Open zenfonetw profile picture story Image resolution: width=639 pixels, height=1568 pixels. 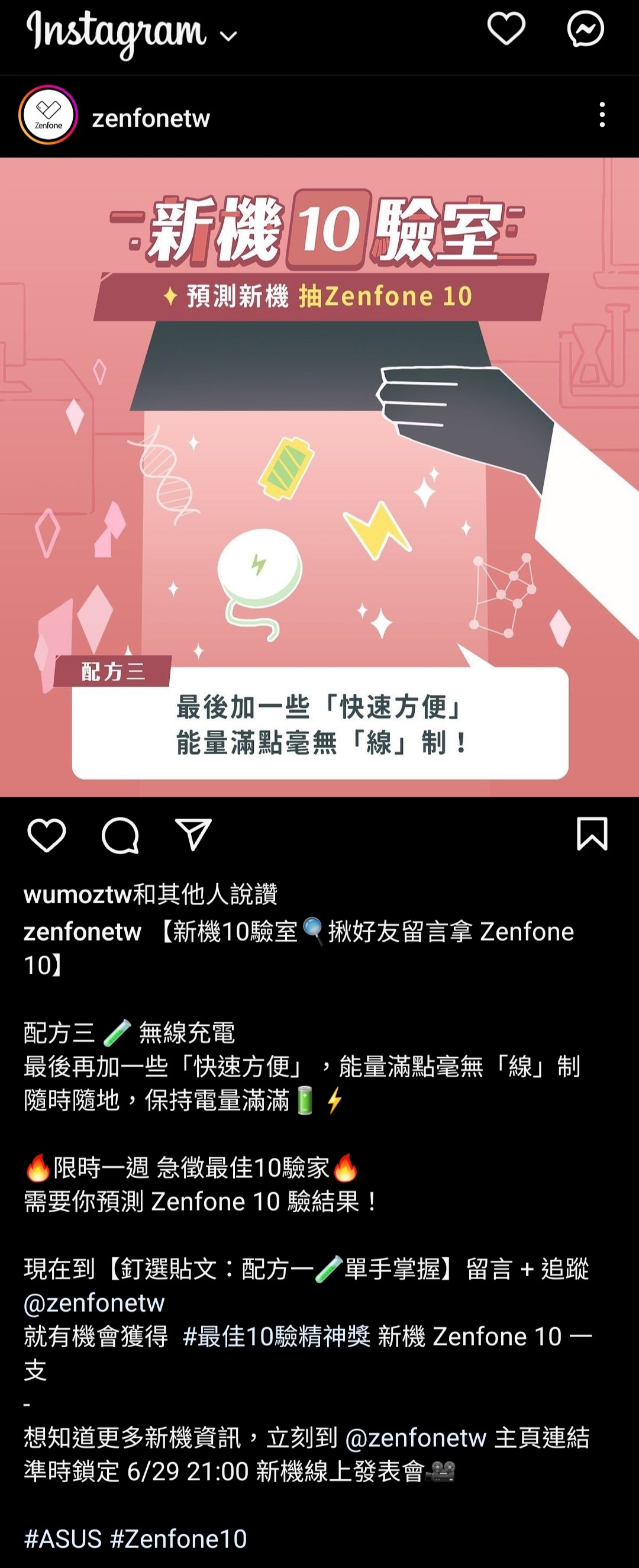(48, 115)
